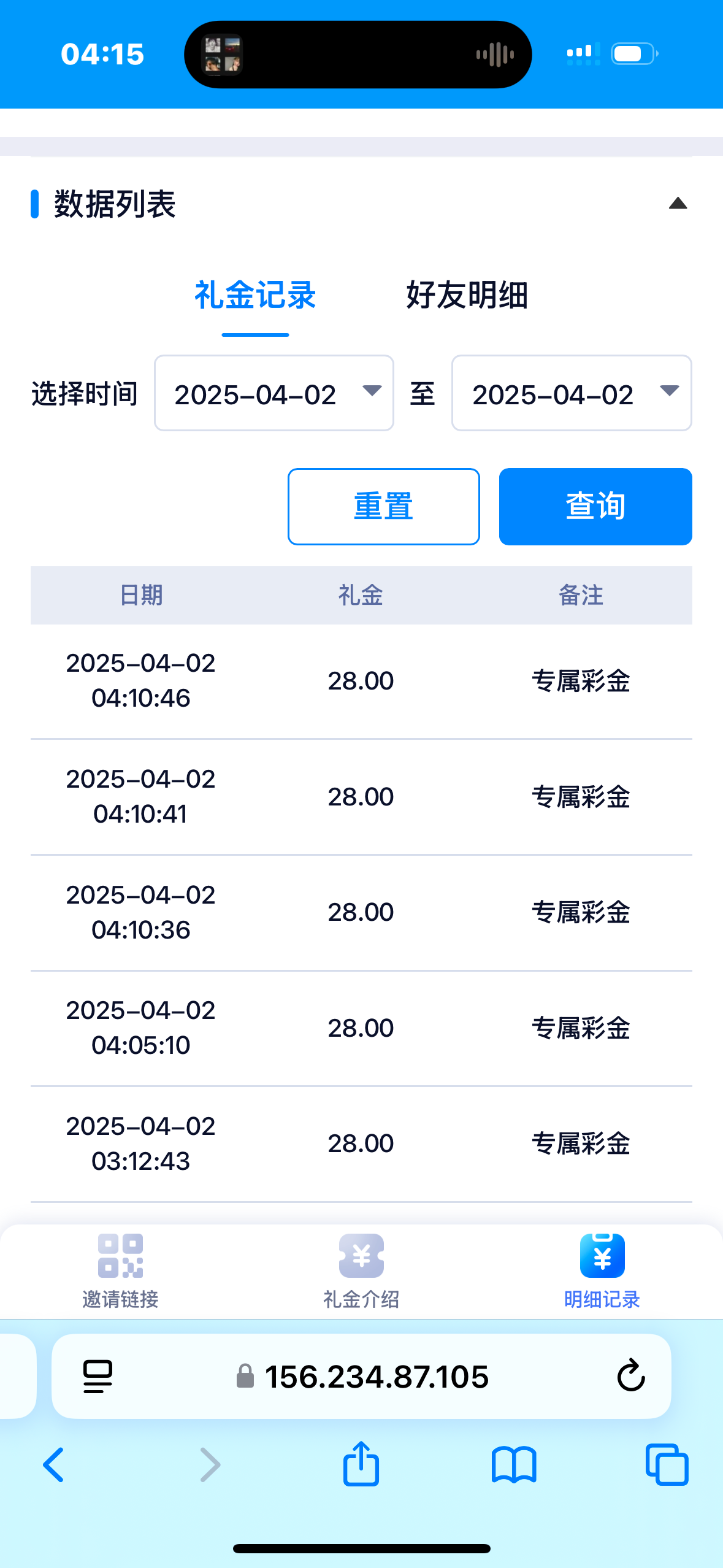
Task: Switch to the 好友明细 tab
Action: click(x=467, y=295)
